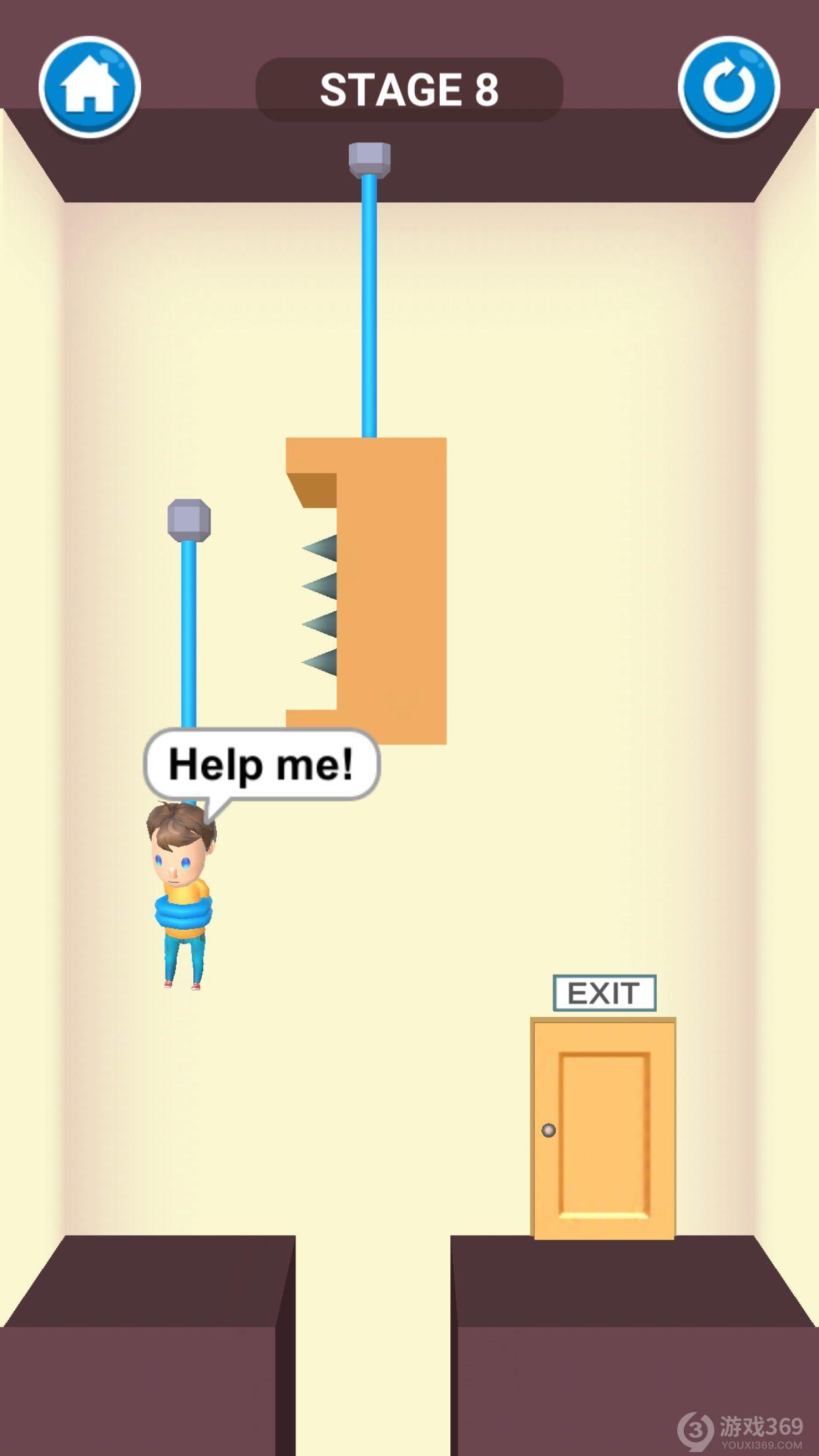The image size is (819, 1456).
Task: Cut the rope holding the spike block
Action: click(369, 303)
